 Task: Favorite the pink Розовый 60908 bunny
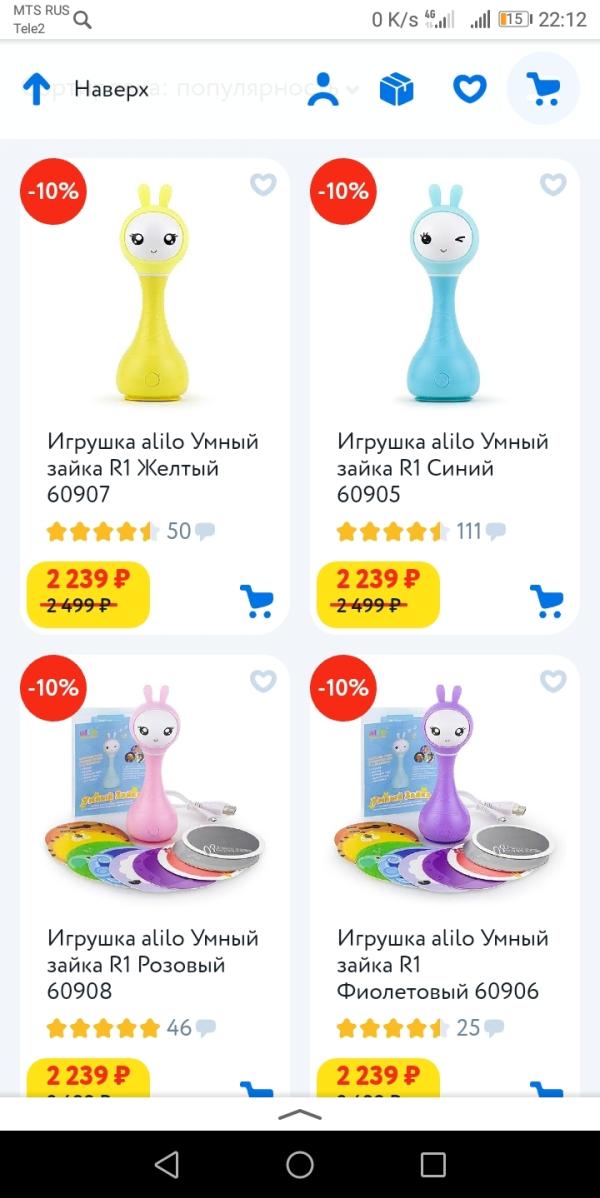263,681
